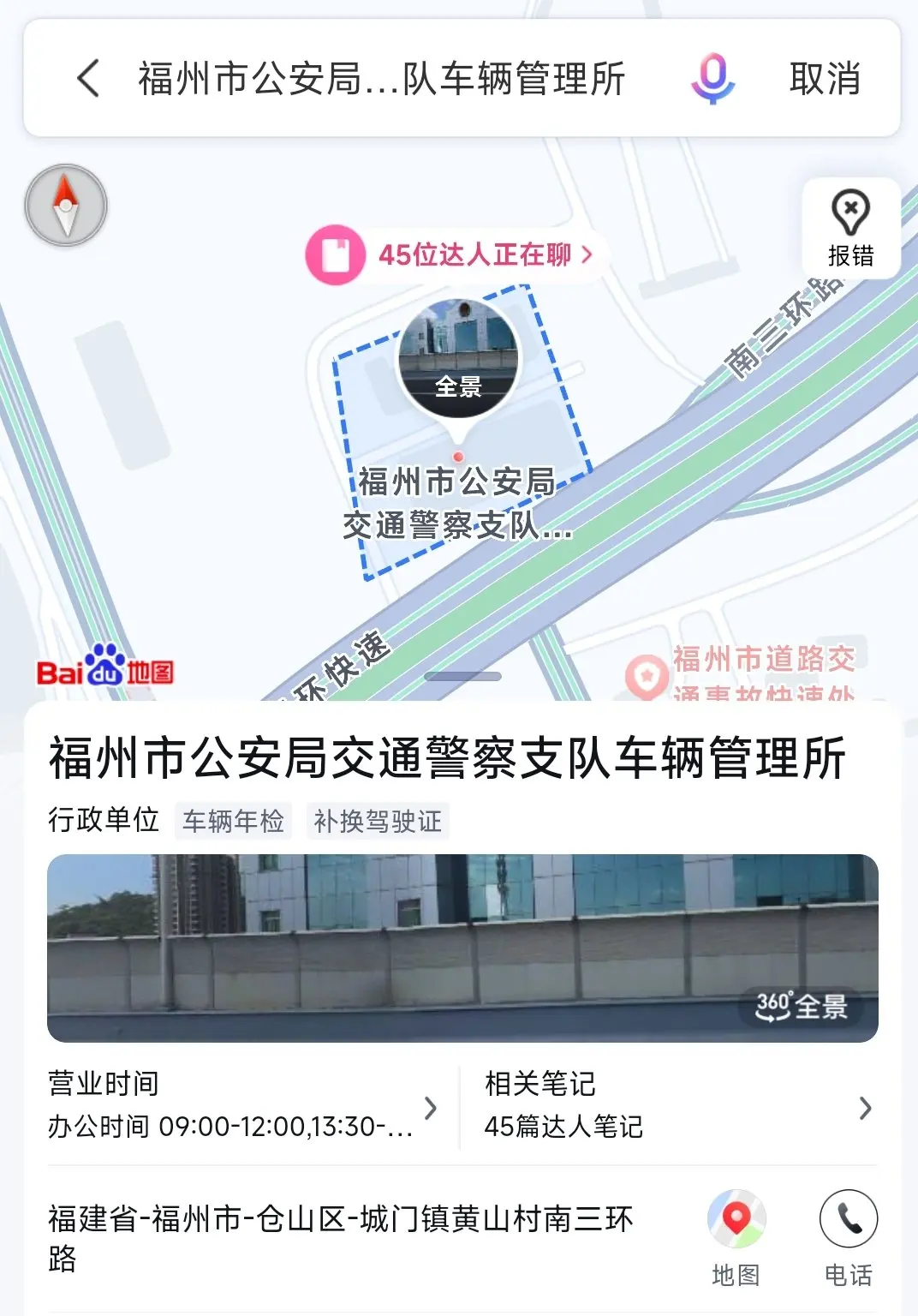
Task: Select the 补换驾驶证 tag
Action: click(x=378, y=821)
